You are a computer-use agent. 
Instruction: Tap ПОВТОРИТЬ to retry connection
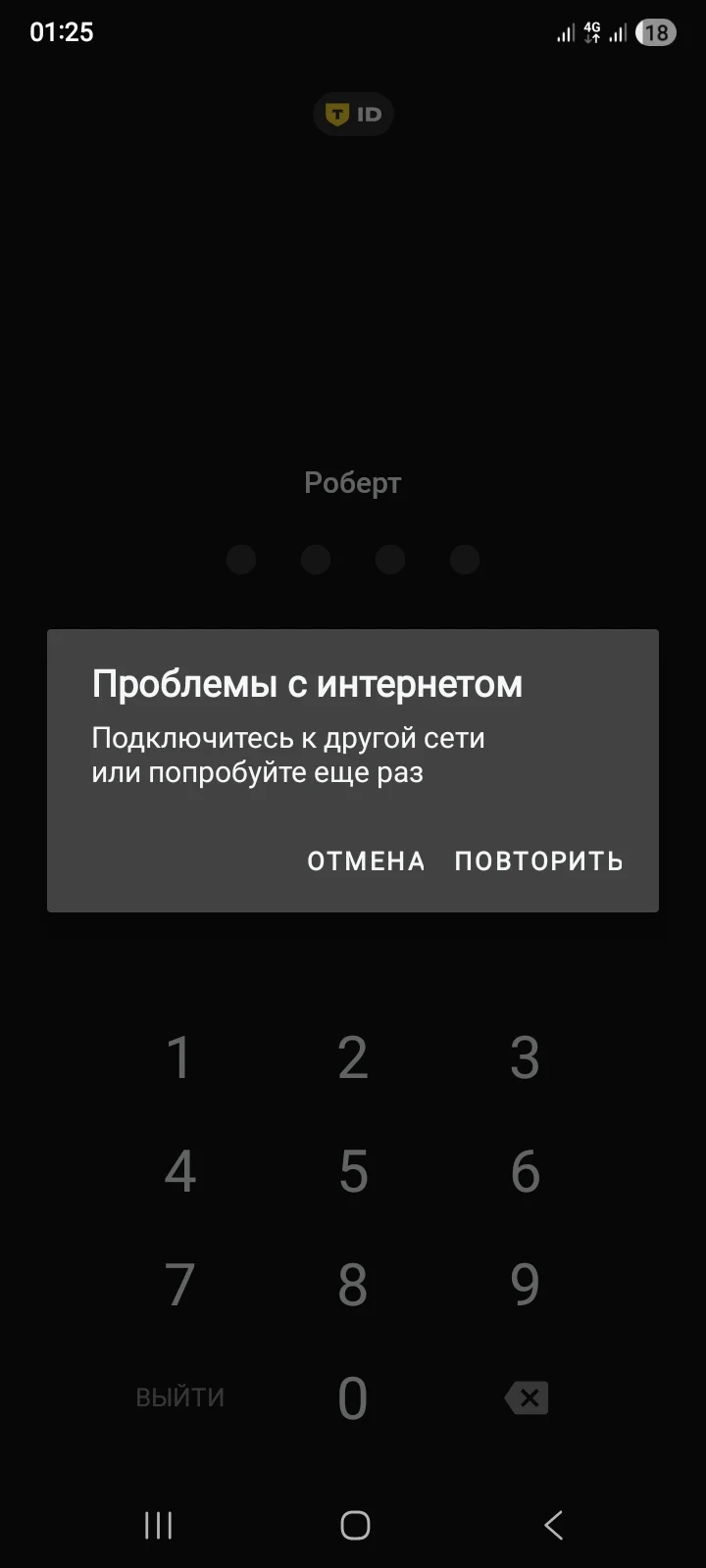click(x=538, y=860)
